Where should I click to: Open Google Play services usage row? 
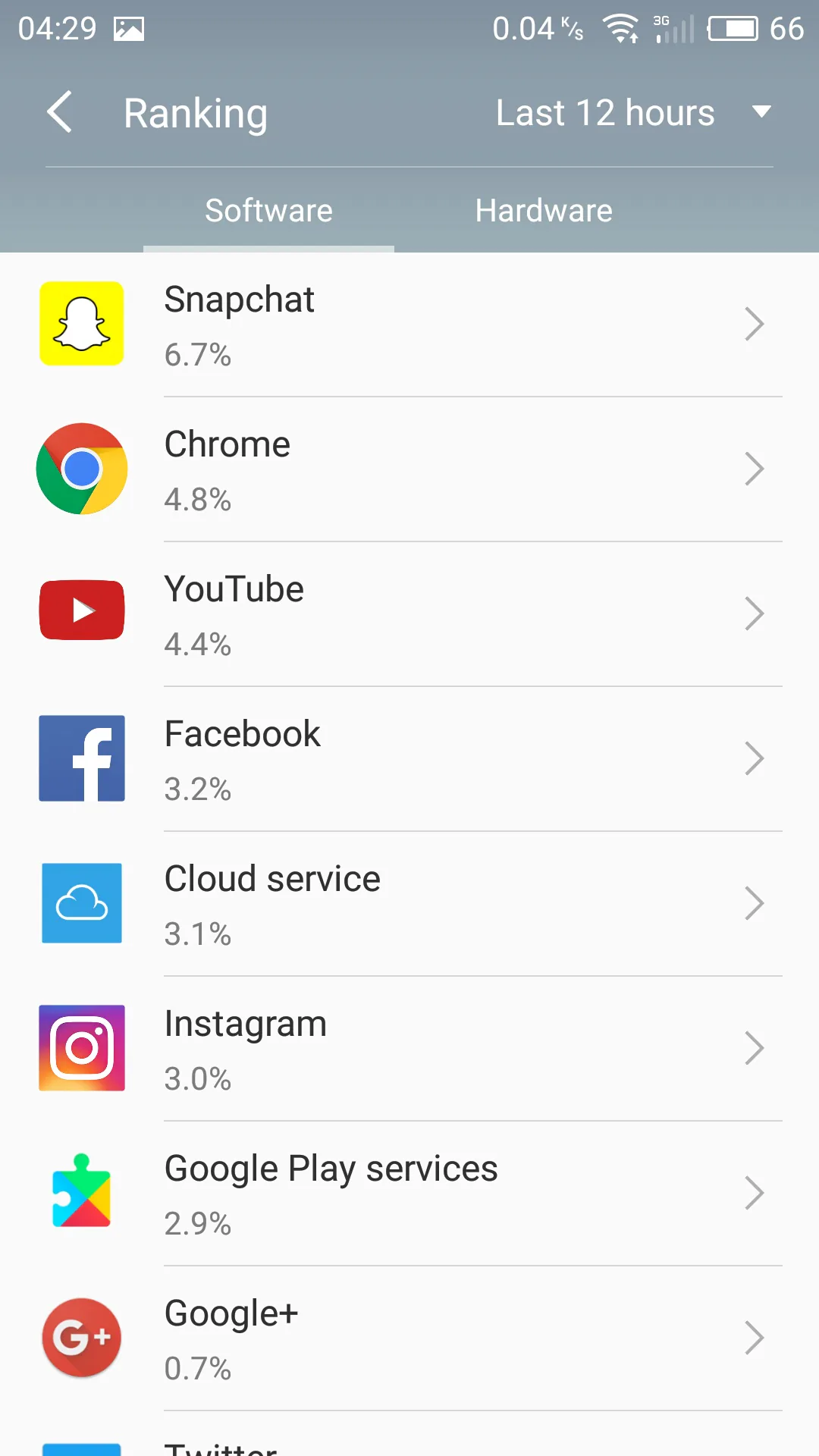point(409,1194)
